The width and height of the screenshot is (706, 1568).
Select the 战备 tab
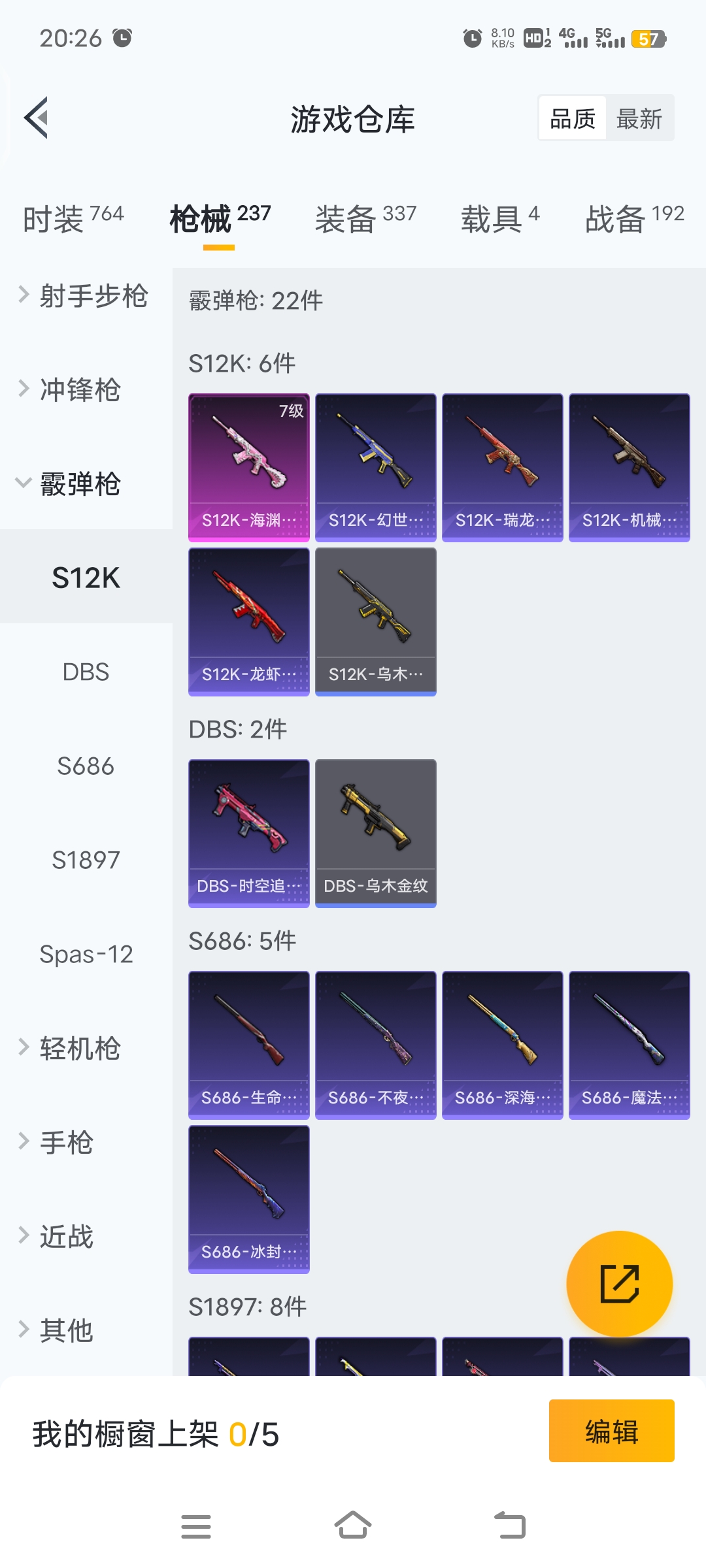pyautogui.click(x=634, y=218)
